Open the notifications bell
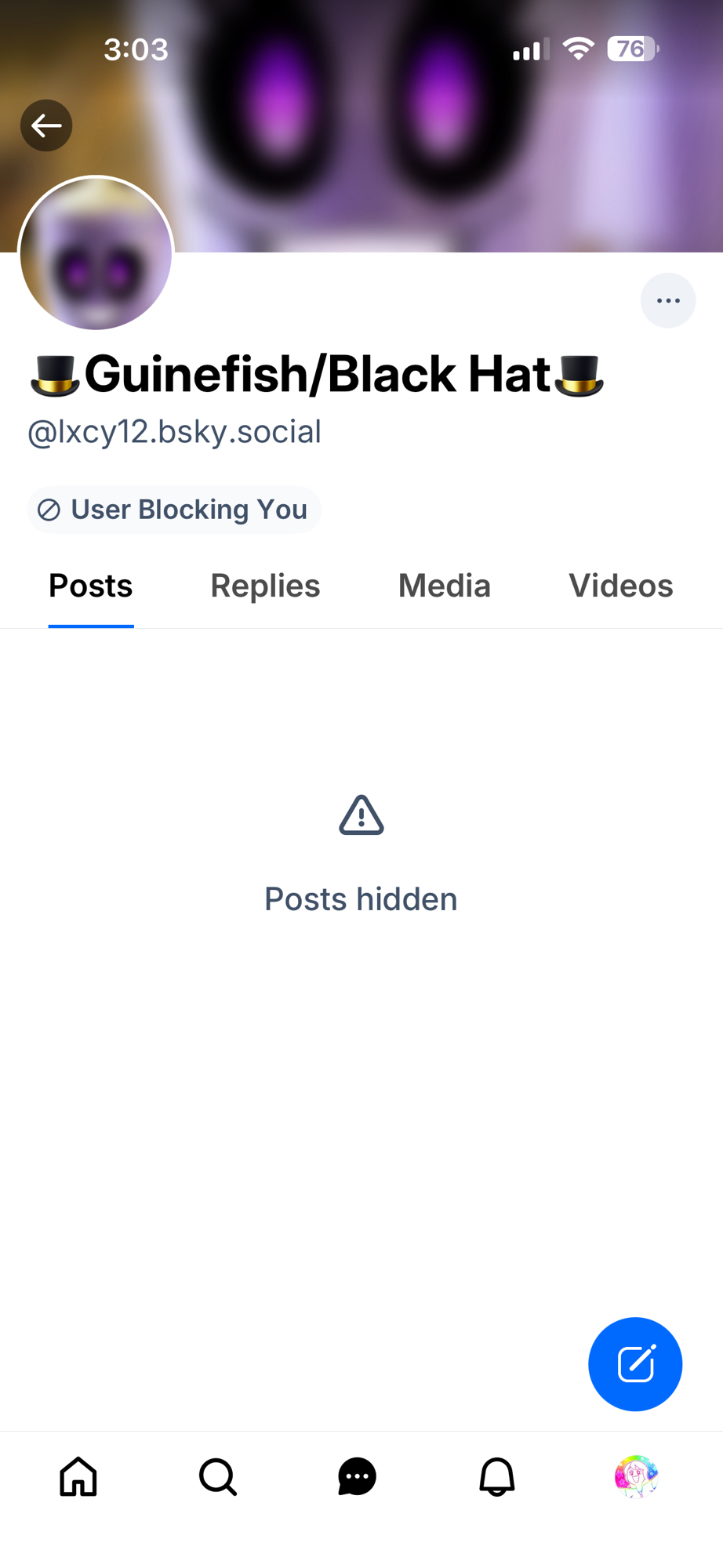 point(497,1477)
